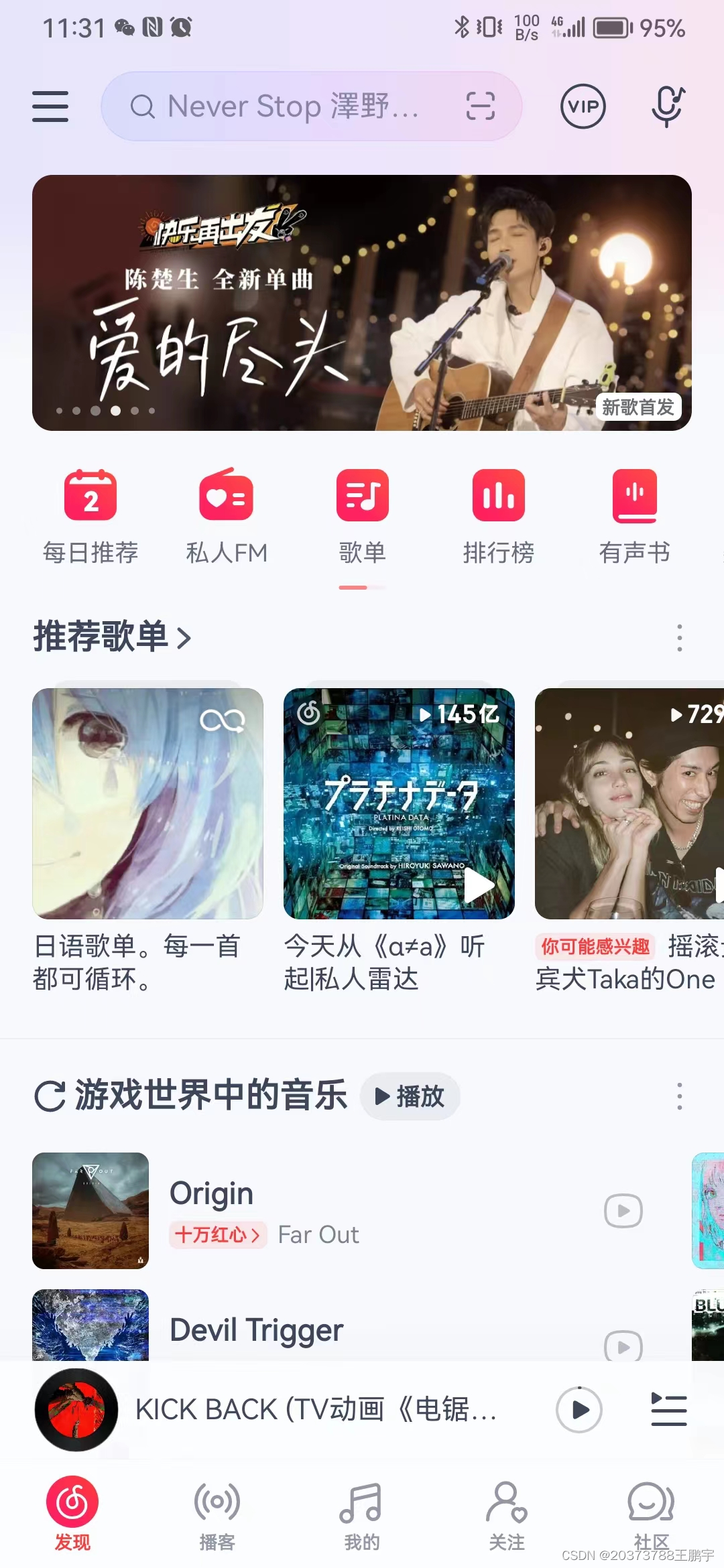Play all of 游戏世界中的音乐
The height and width of the screenshot is (1568, 724).
pos(410,1096)
